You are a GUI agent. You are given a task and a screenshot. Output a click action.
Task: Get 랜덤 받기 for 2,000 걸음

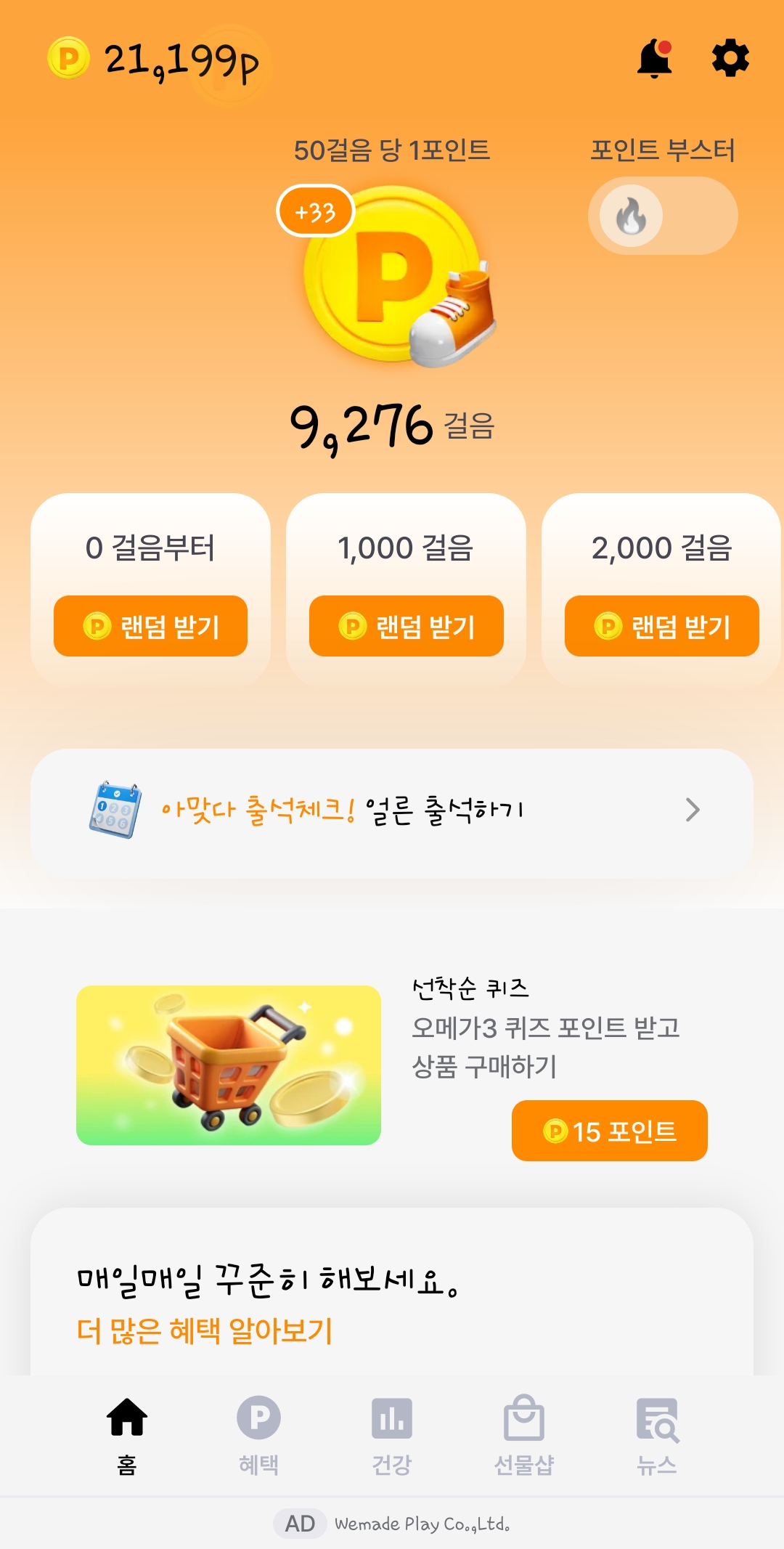point(661,626)
